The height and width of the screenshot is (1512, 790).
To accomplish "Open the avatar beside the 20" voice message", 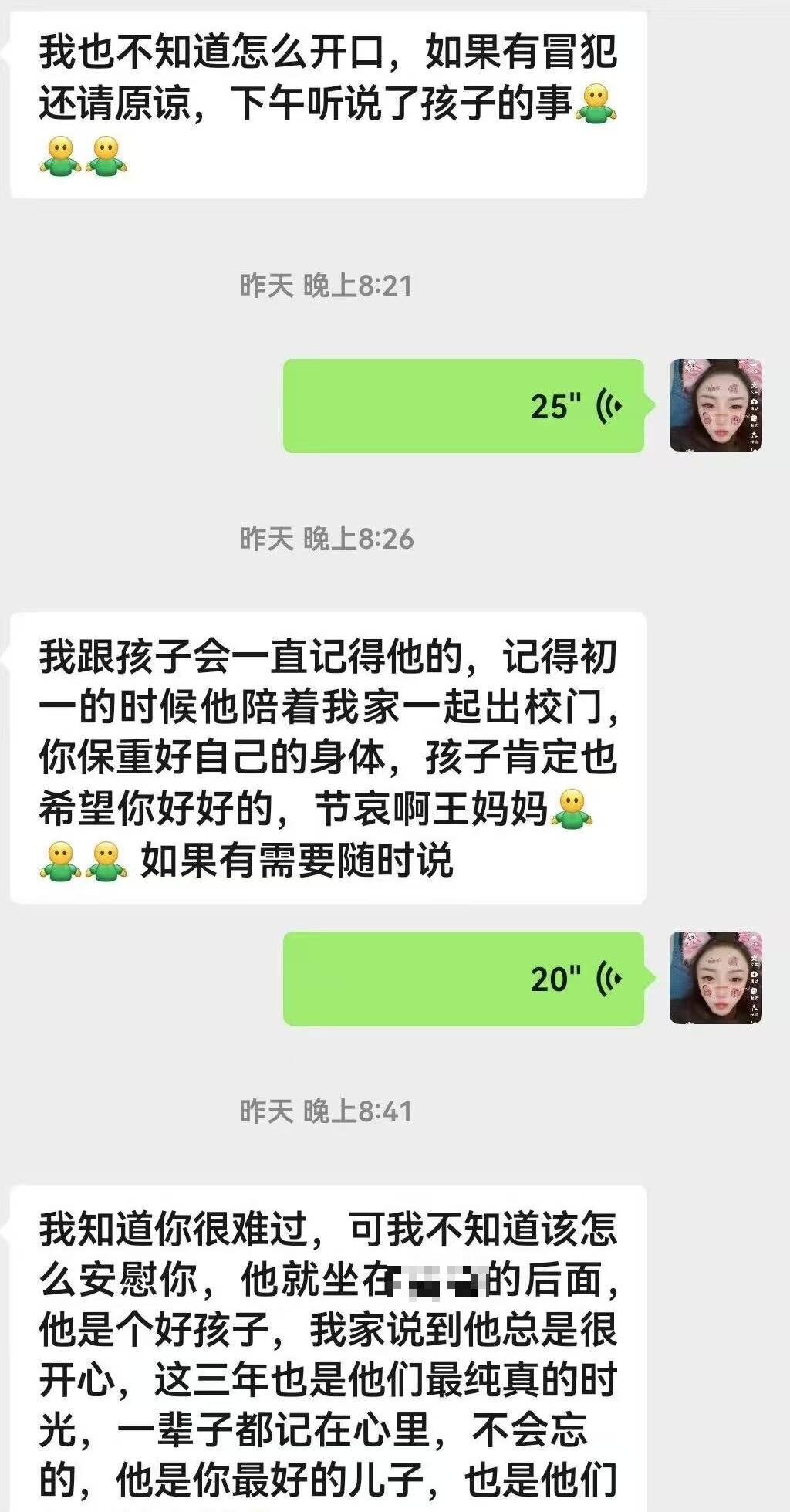I will click(x=715, y=978).
